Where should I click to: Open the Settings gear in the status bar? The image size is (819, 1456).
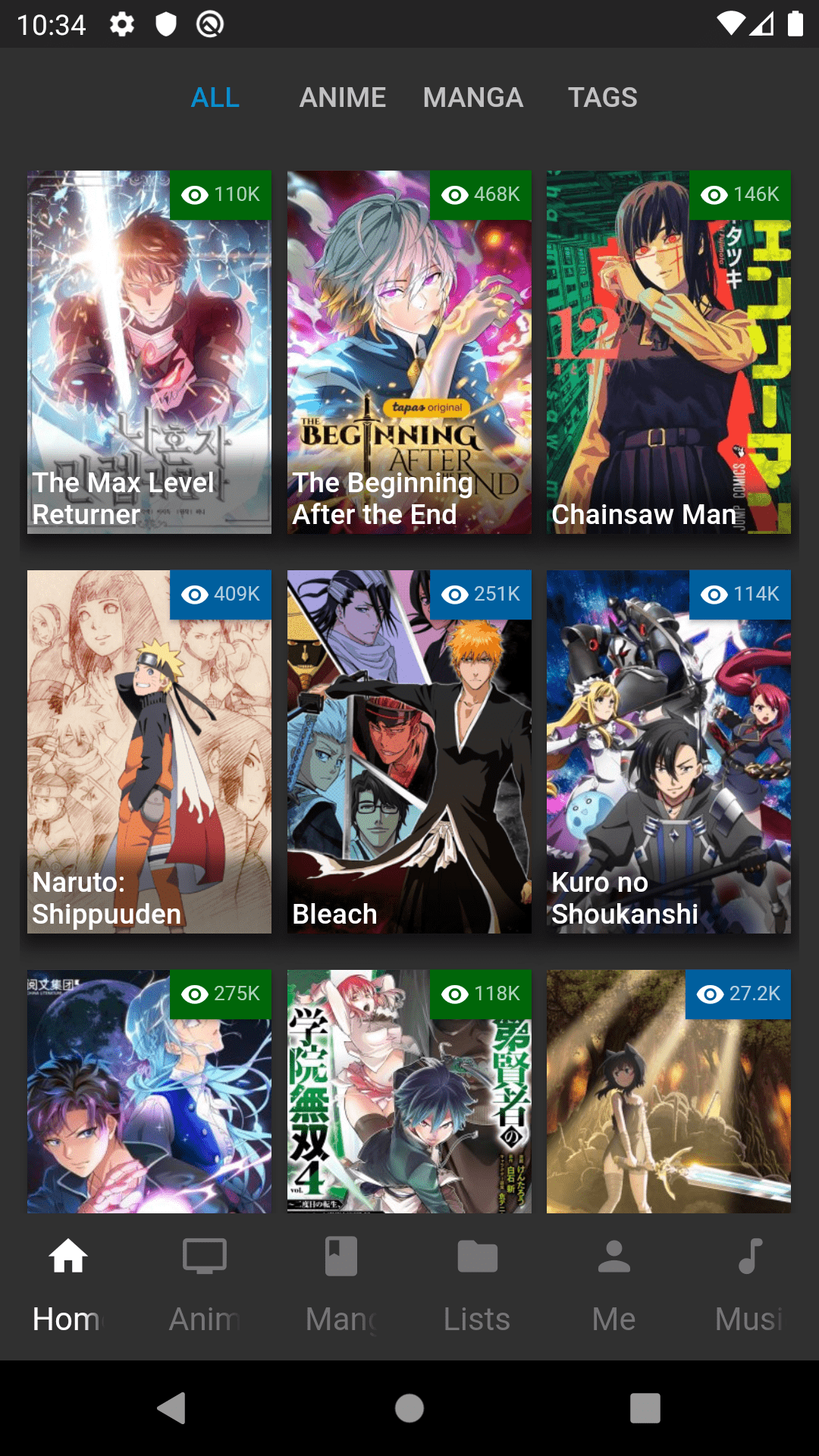(x=121, y=24)
